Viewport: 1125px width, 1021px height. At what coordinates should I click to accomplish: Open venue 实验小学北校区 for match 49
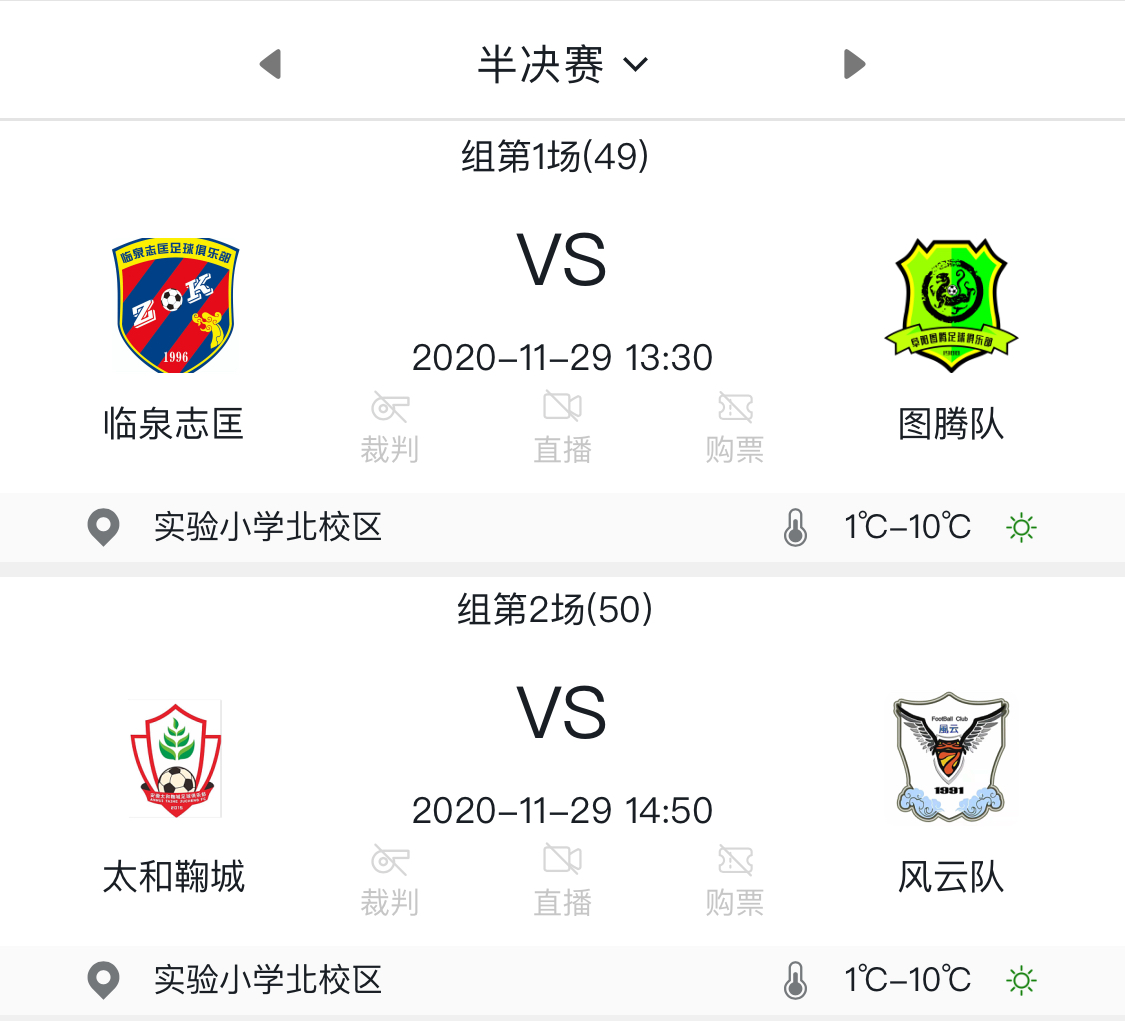pos(268,527)
